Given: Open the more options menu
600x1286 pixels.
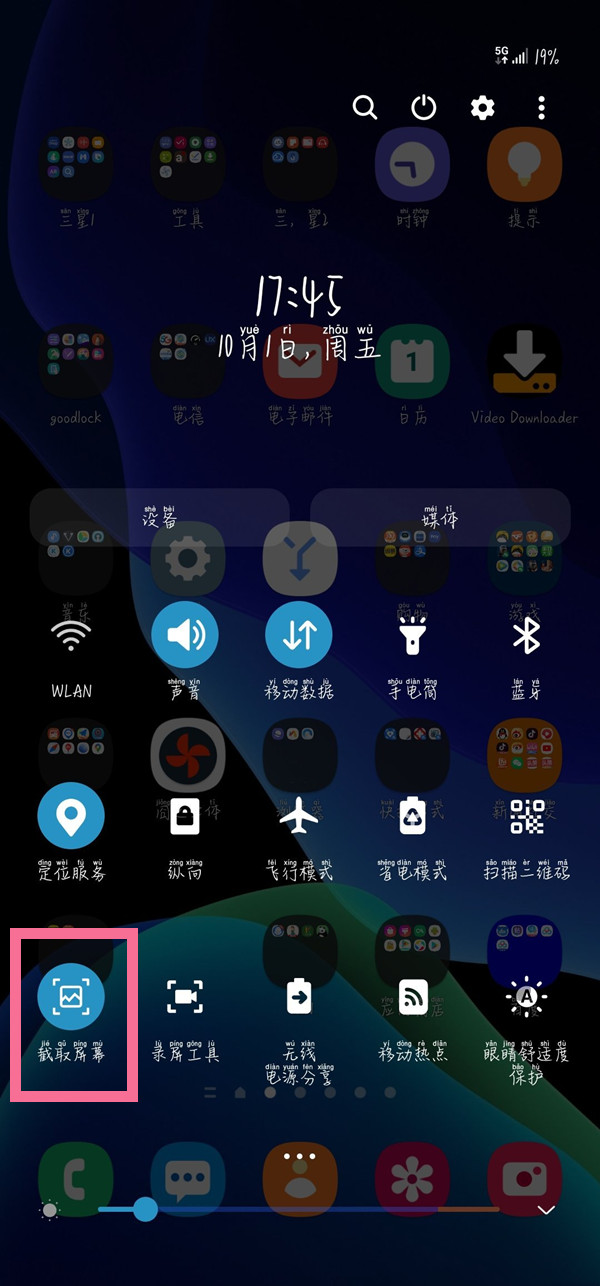Looking at the screenshot, I should pos(541,108).
